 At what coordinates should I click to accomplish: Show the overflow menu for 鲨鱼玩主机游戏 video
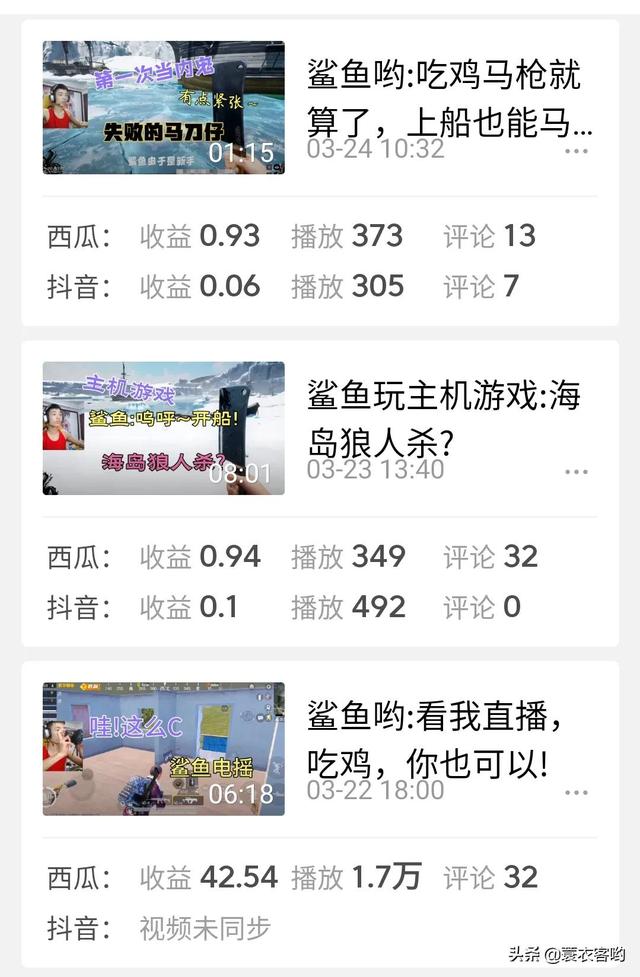576,472
